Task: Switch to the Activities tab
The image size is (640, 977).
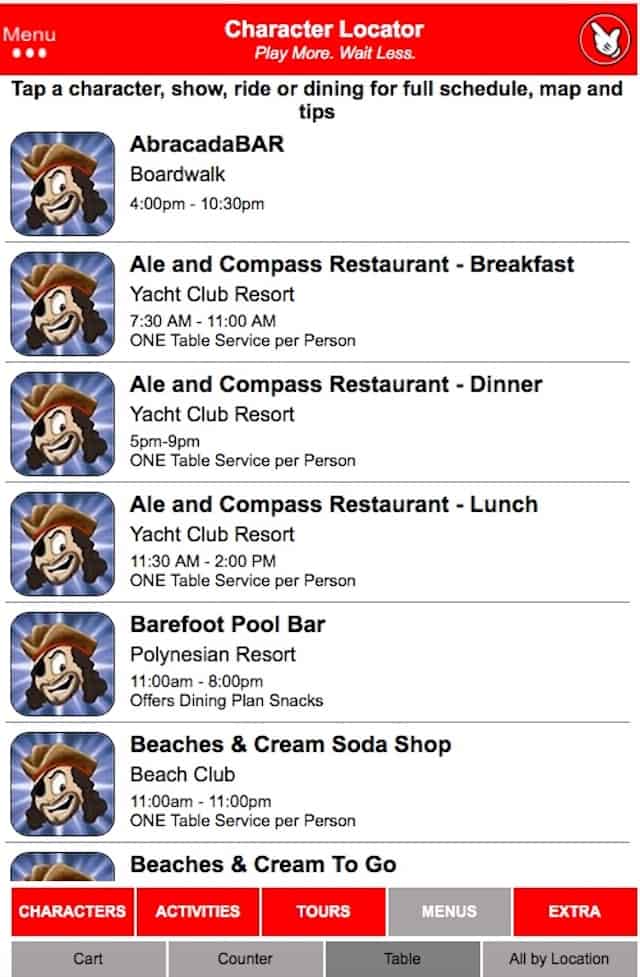Action: click(198, 912)
